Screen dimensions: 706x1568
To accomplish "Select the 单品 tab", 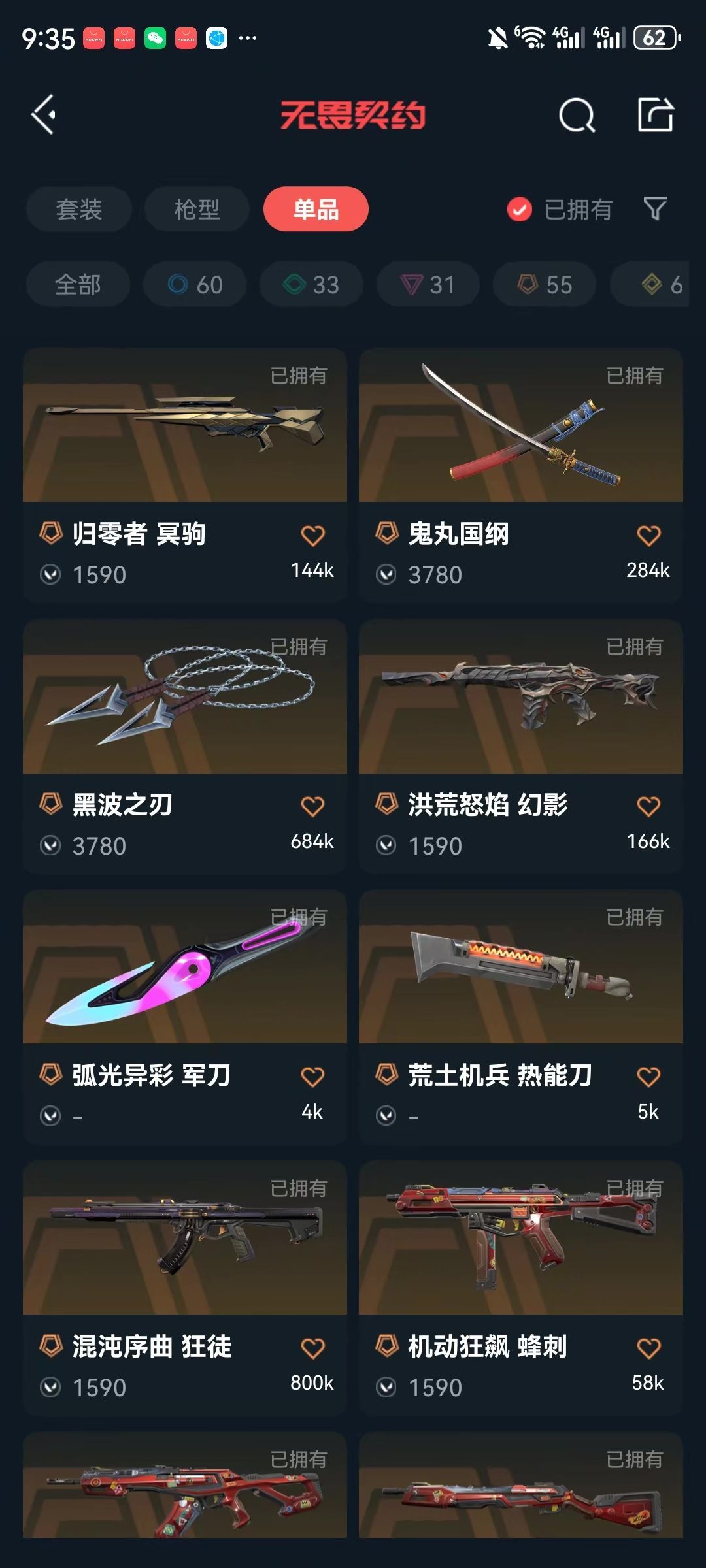I will point(316,209).
